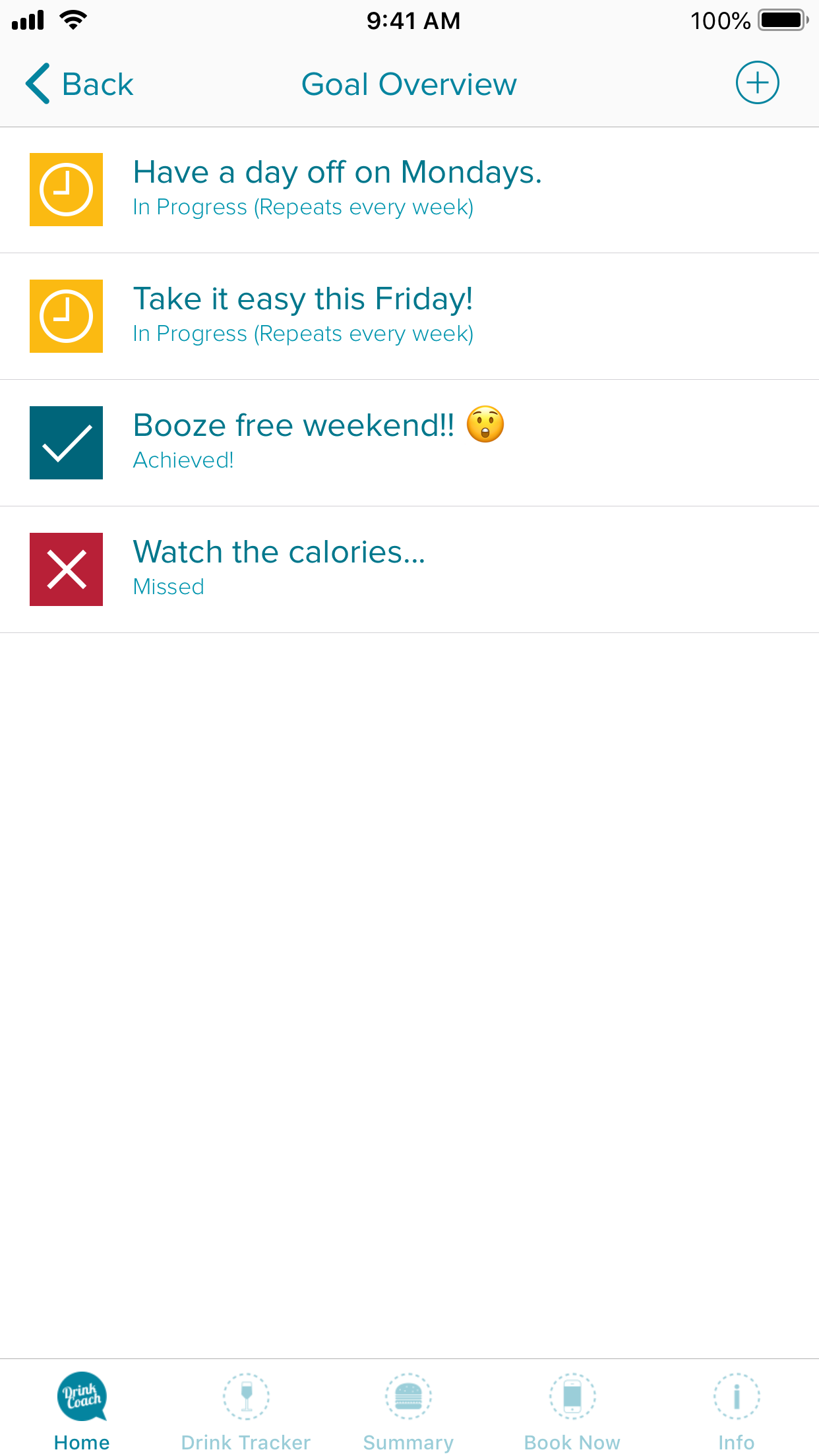Tap the DrinkCoach Home logo icon

(x=81, y=1396)
